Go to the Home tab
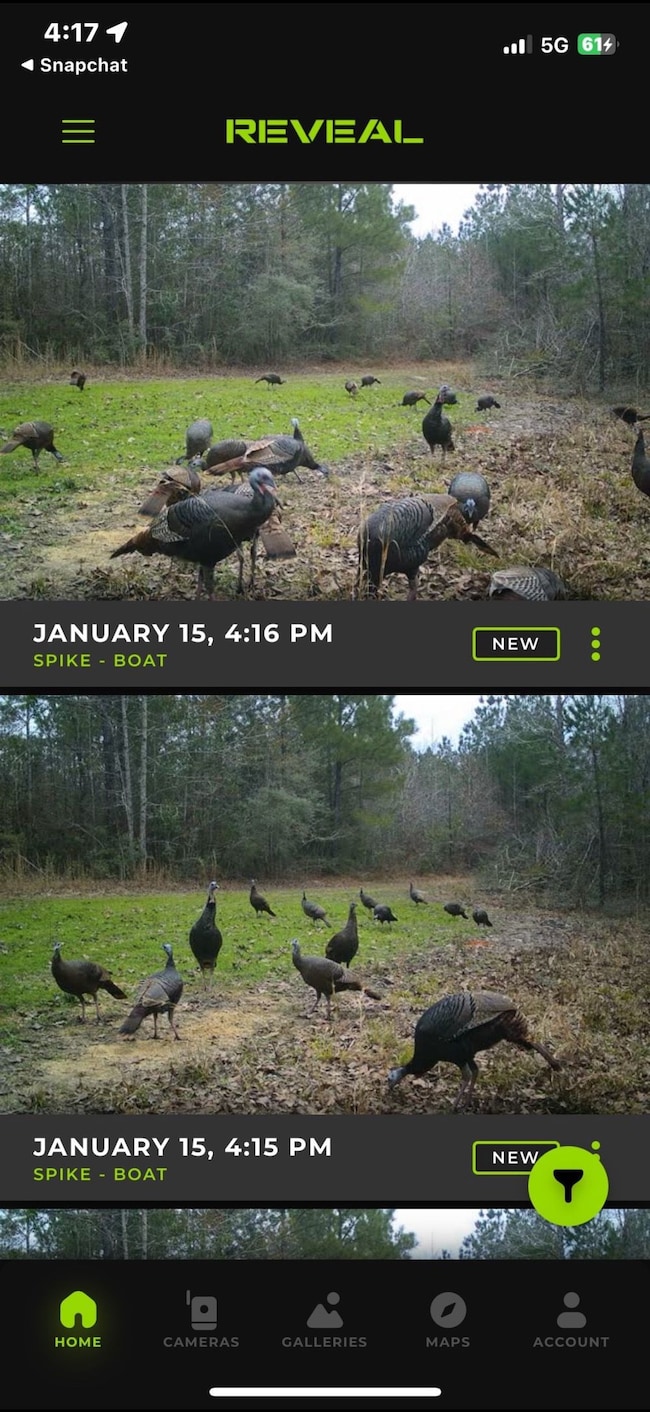 (78, 1320)
